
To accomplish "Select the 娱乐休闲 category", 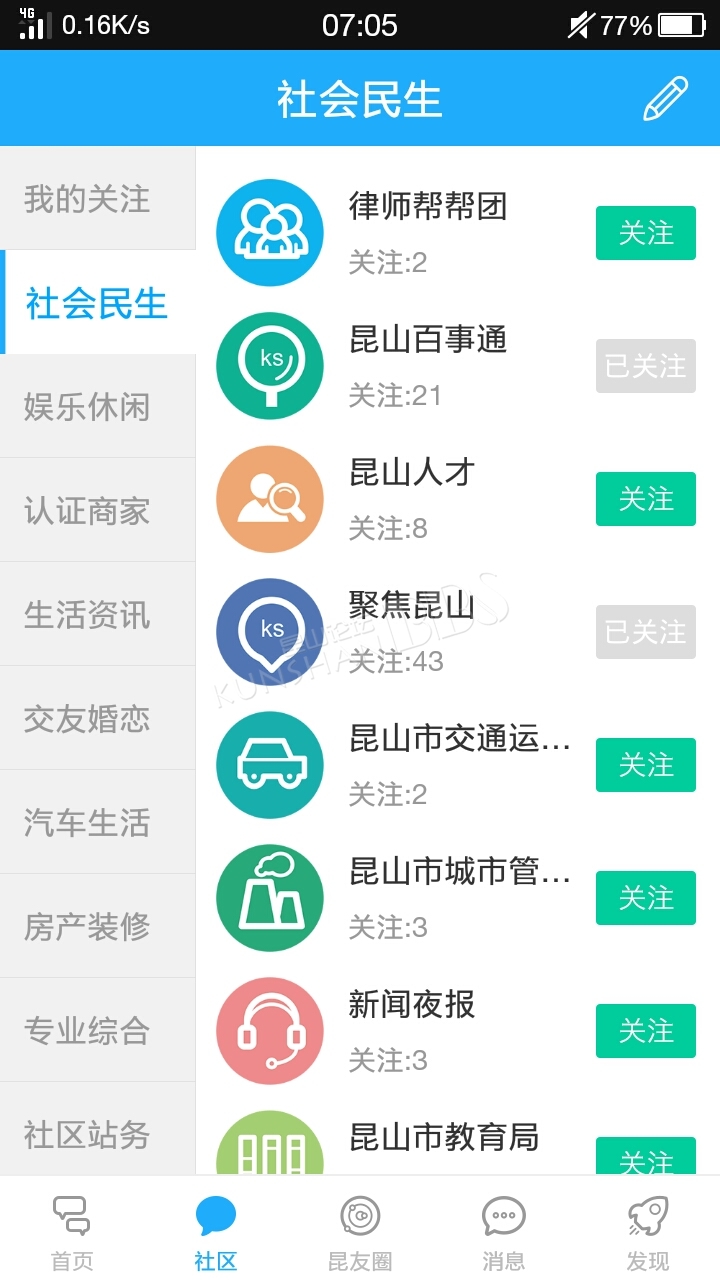I will pyautogui.click(x=98, y=407).
